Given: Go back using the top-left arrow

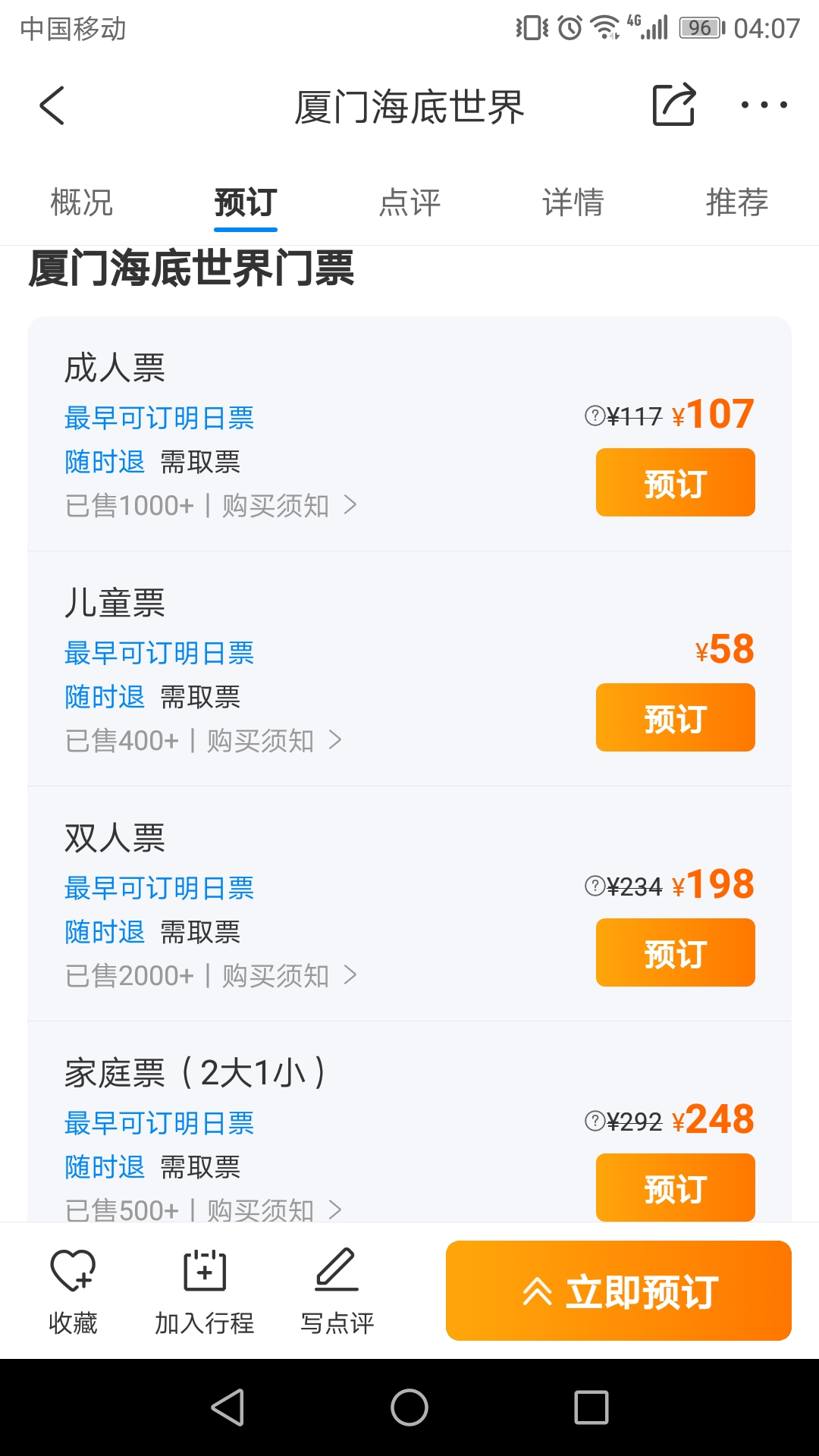Looking at the screenshot, I should coord(52,105).
